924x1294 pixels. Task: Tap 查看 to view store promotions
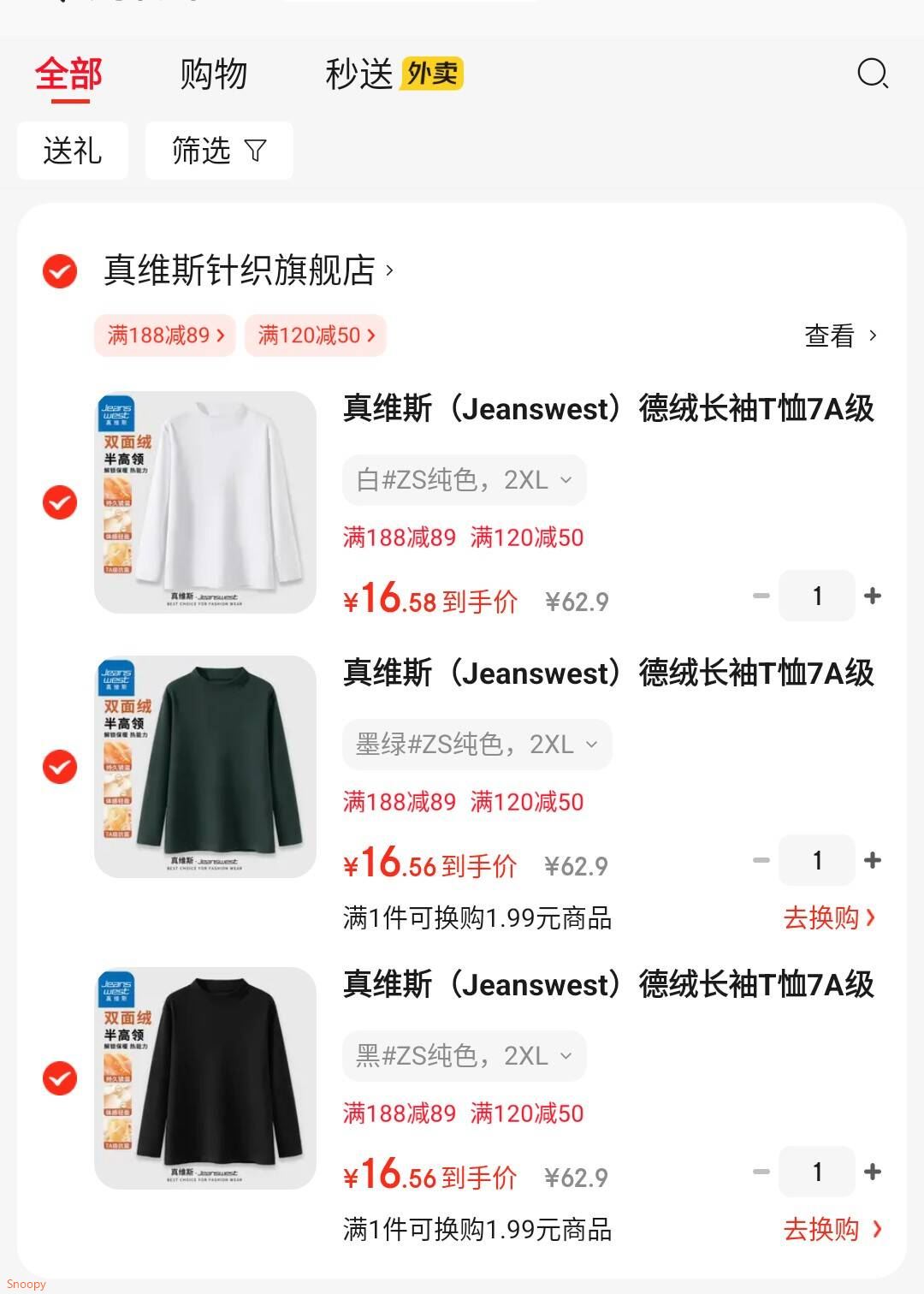pos(840,335)
